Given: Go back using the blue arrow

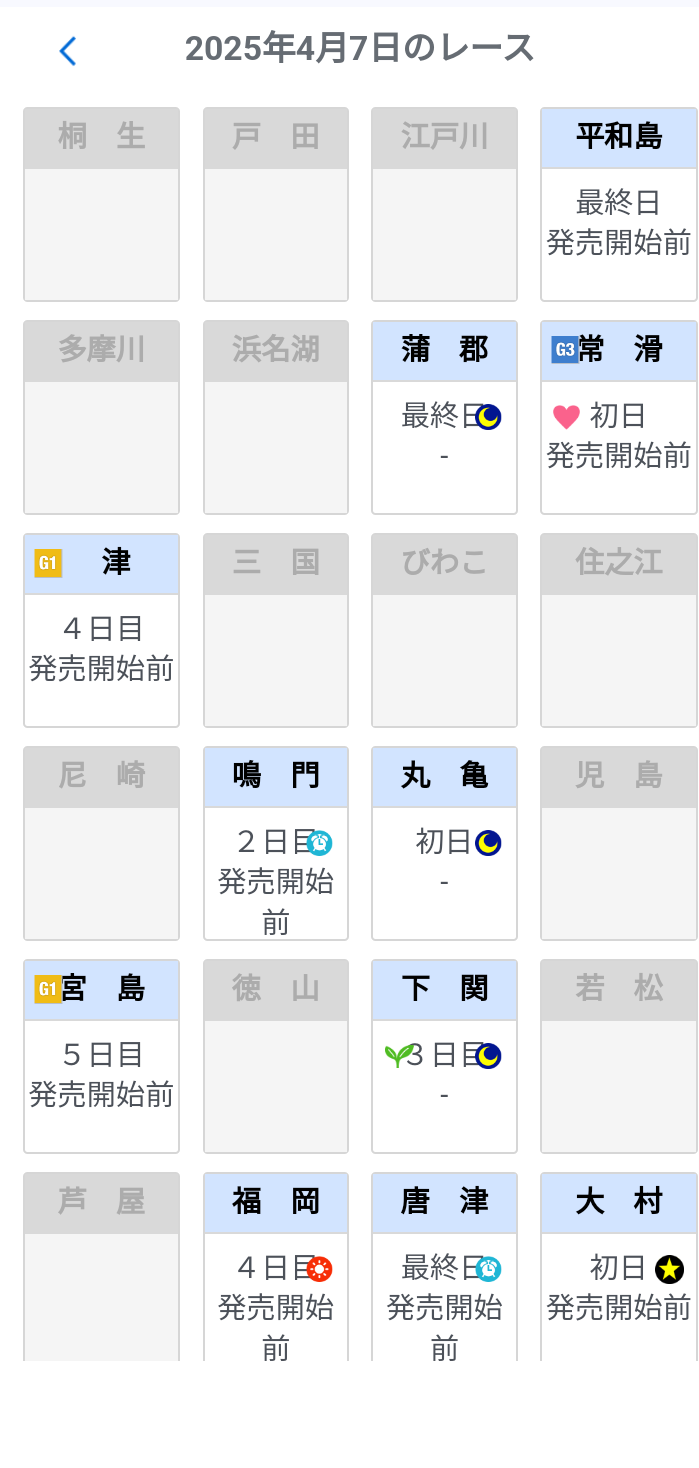Looking at the screenshot, I should 67,51.
